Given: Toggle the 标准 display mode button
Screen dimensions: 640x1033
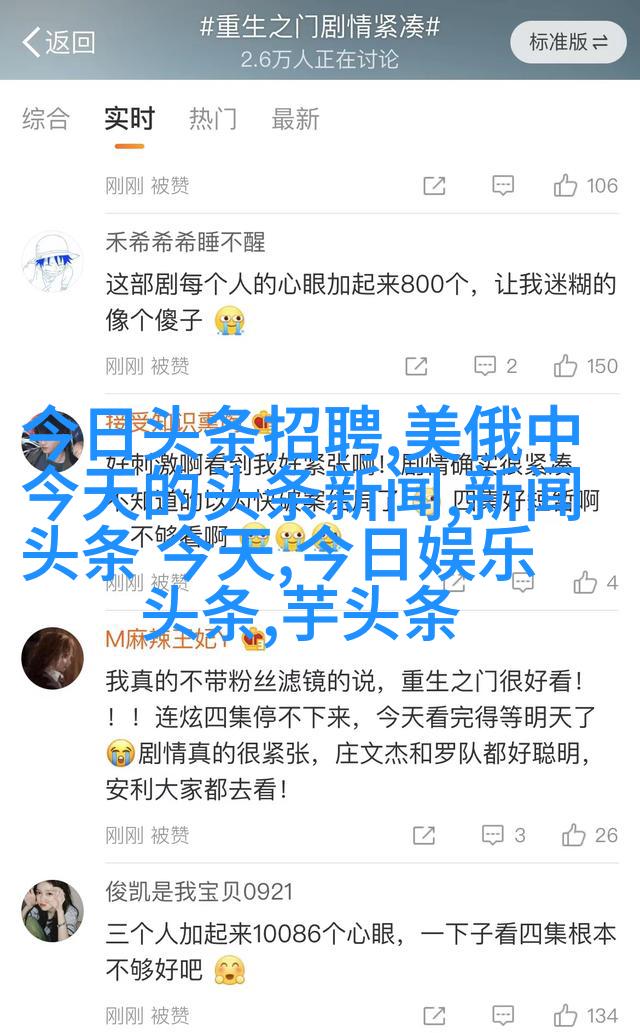Looking at the screenshot, I should [569, 42].
